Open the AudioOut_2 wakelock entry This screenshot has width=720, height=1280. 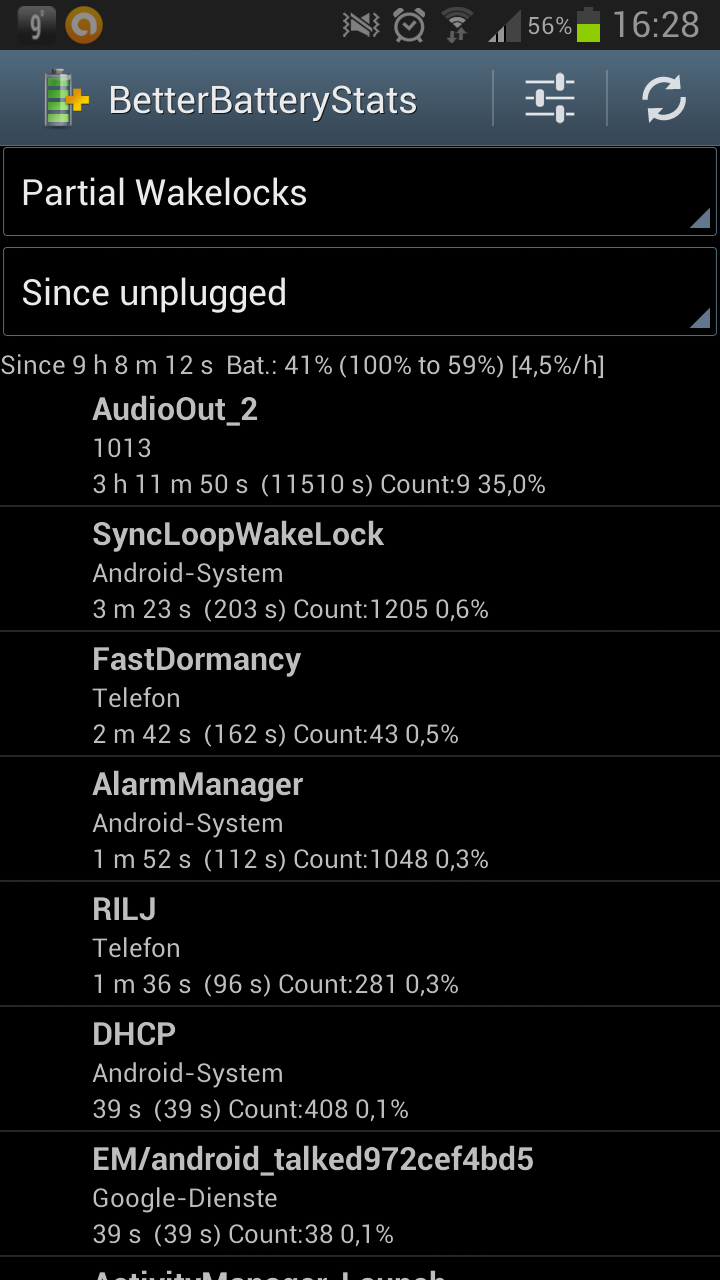[x=360, y=445]
